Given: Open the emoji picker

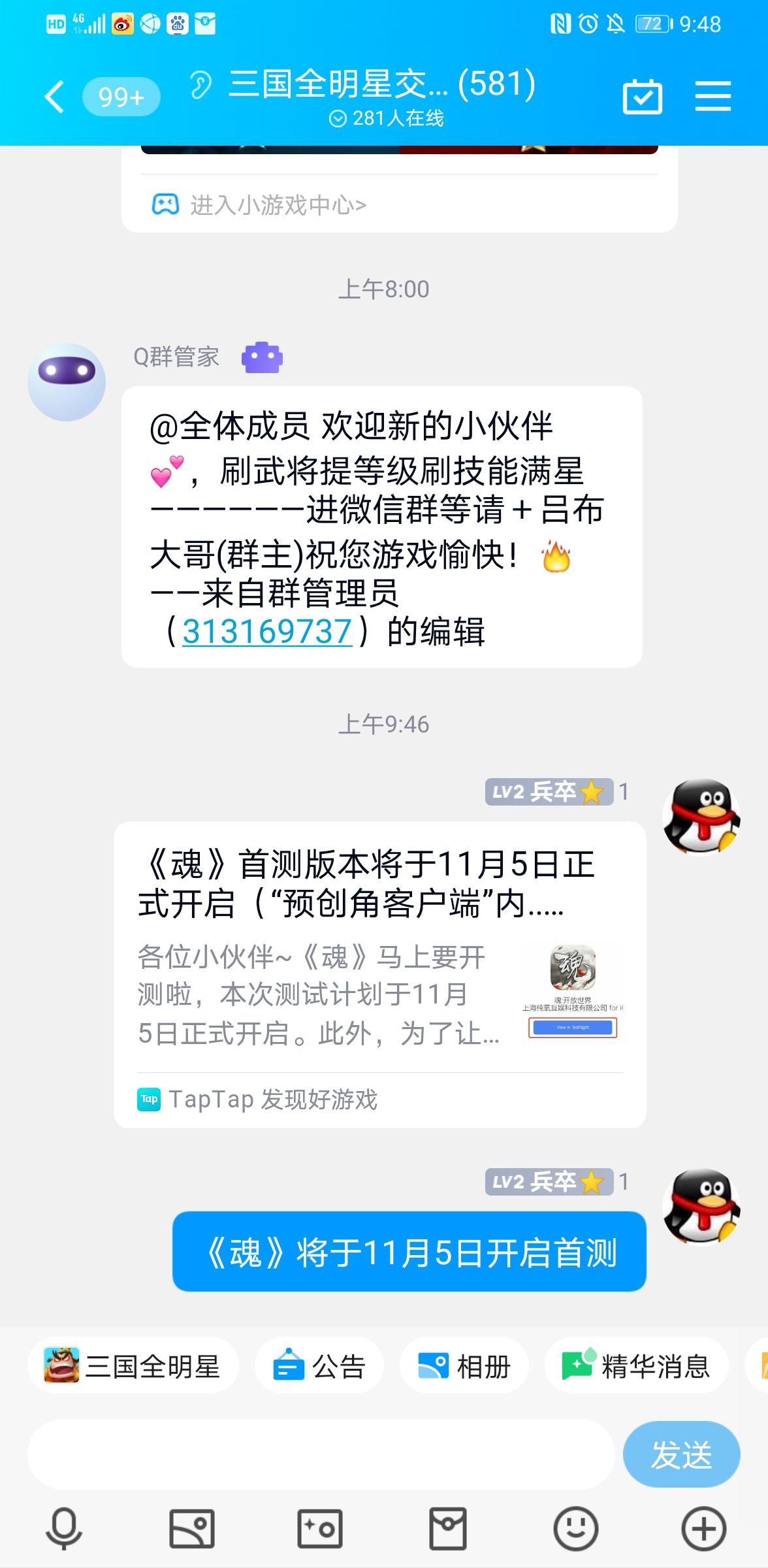Looking at the screenshot, I should point(575,1529).
